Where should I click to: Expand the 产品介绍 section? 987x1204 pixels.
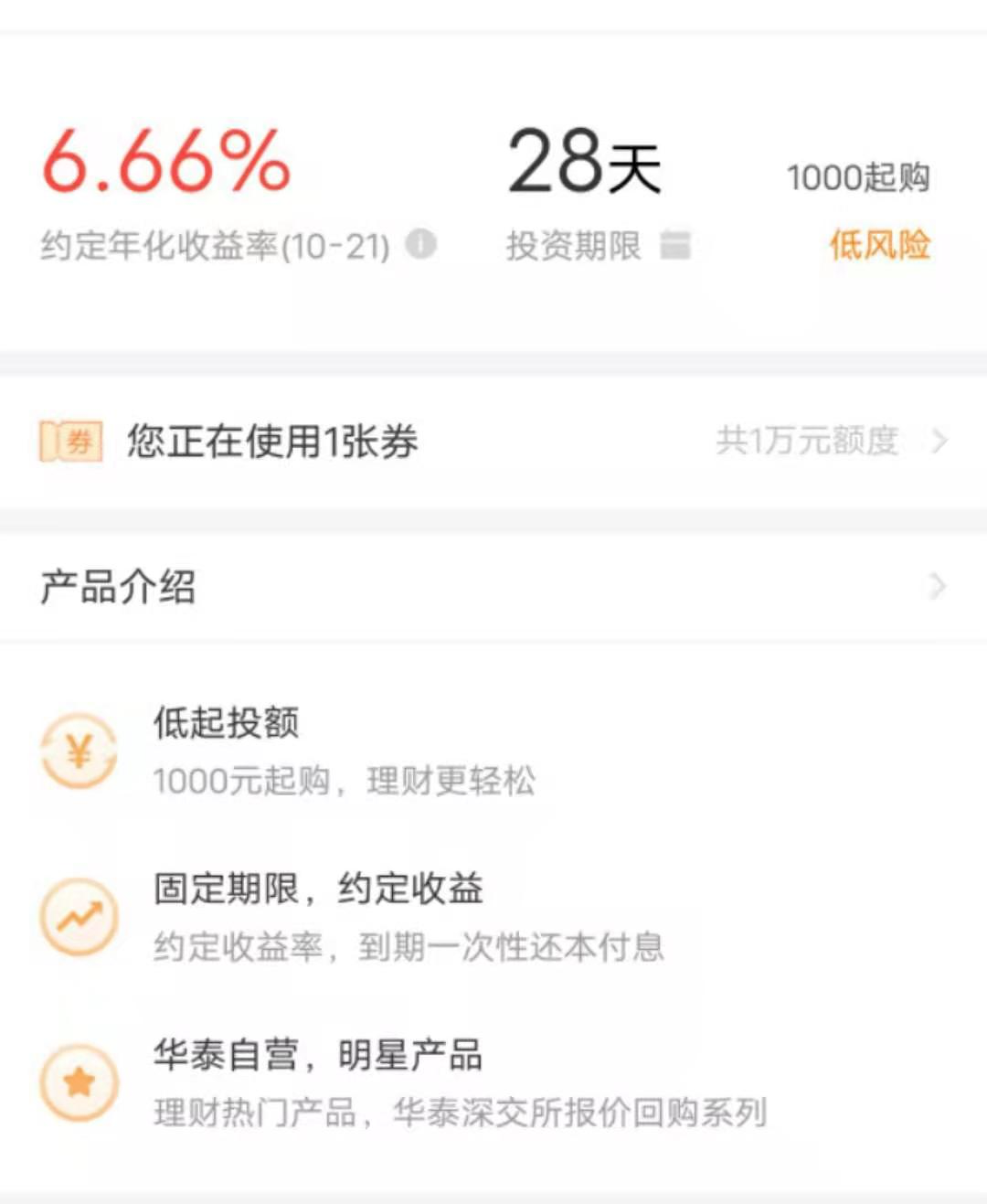(493, 586)
